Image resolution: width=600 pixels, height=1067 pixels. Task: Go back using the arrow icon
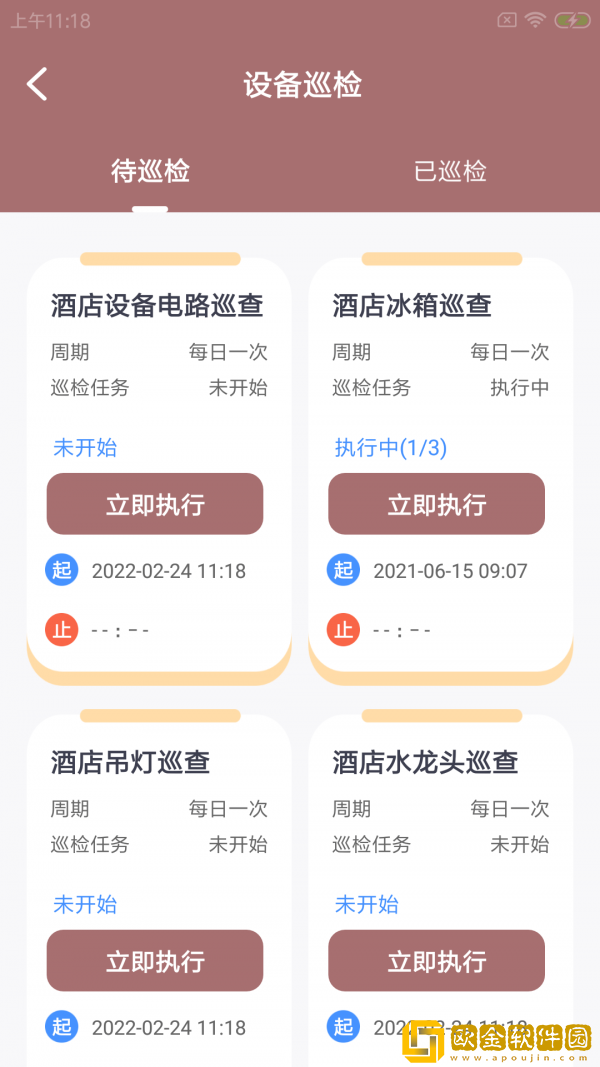click(x=37, y=85)
